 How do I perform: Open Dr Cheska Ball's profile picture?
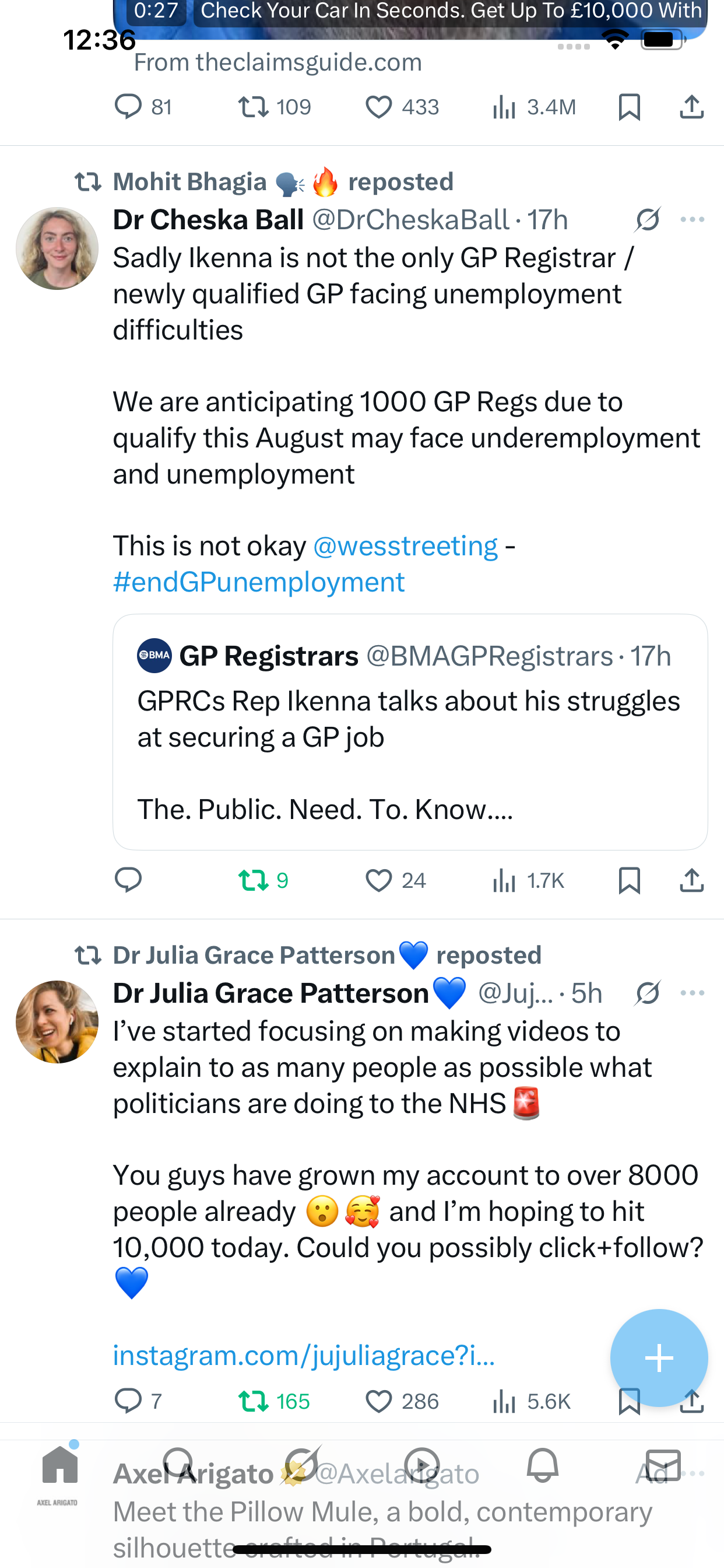point(57,249)
